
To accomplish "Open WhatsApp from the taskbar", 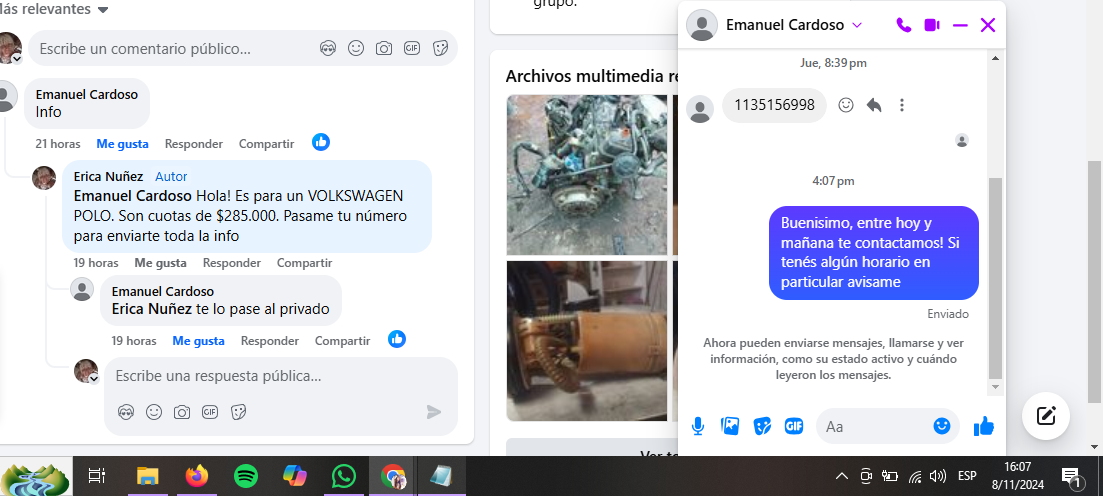I will (344, 476).
